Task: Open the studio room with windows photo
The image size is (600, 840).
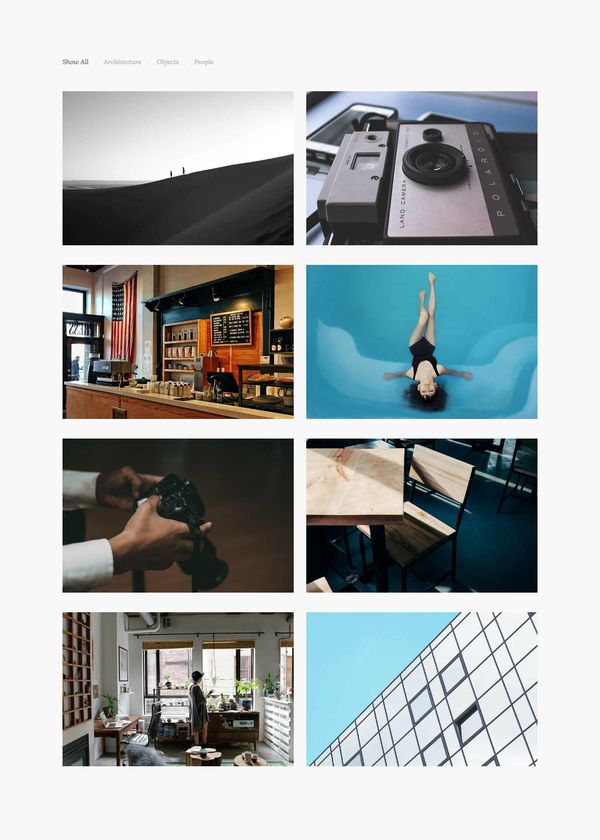Action: tap(178, 689)
